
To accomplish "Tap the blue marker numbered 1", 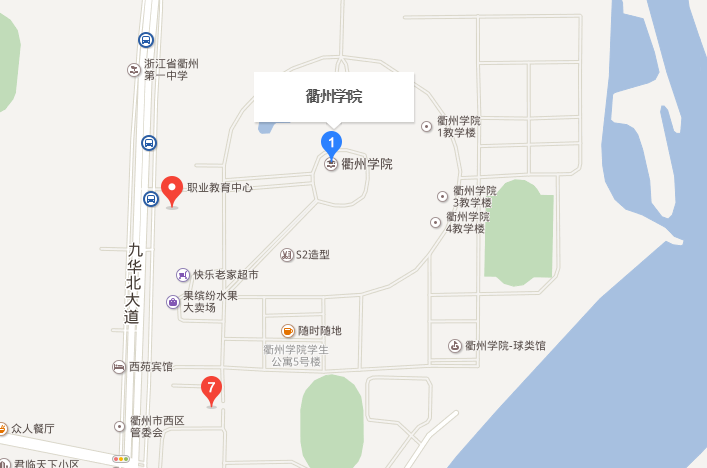I will point(331,143).
